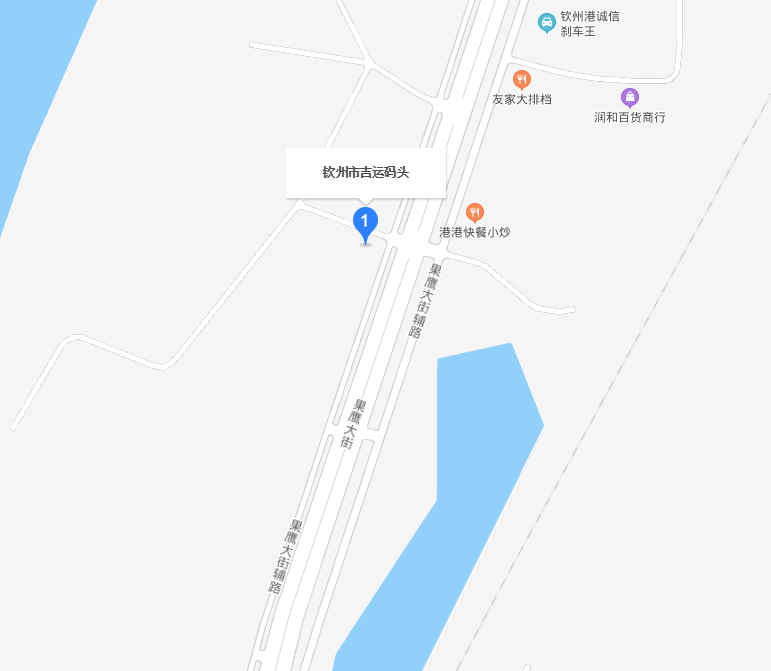Image resolution: width=771 pixels, height=671 pixels.
Task: Open the 钦州港诚信刹车王 car service marker
Action: click(547, 22)
